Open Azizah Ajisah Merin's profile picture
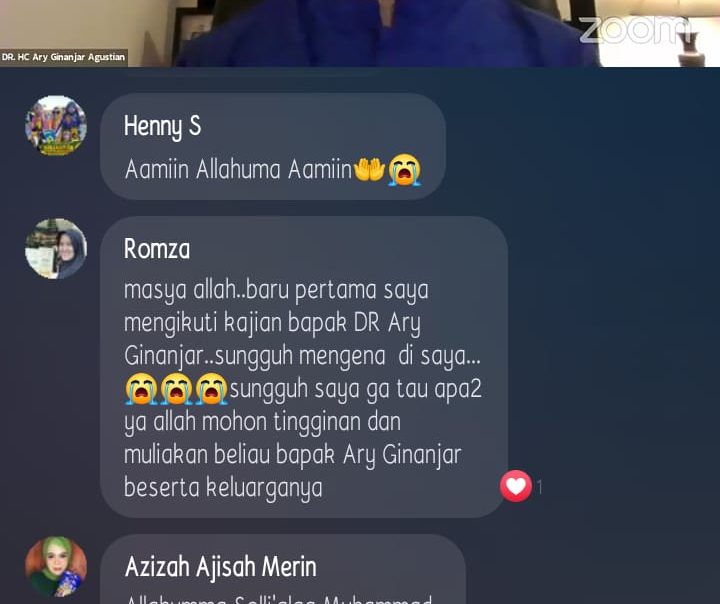Screen dimensions: 720x604 click(x=56, y=567)
